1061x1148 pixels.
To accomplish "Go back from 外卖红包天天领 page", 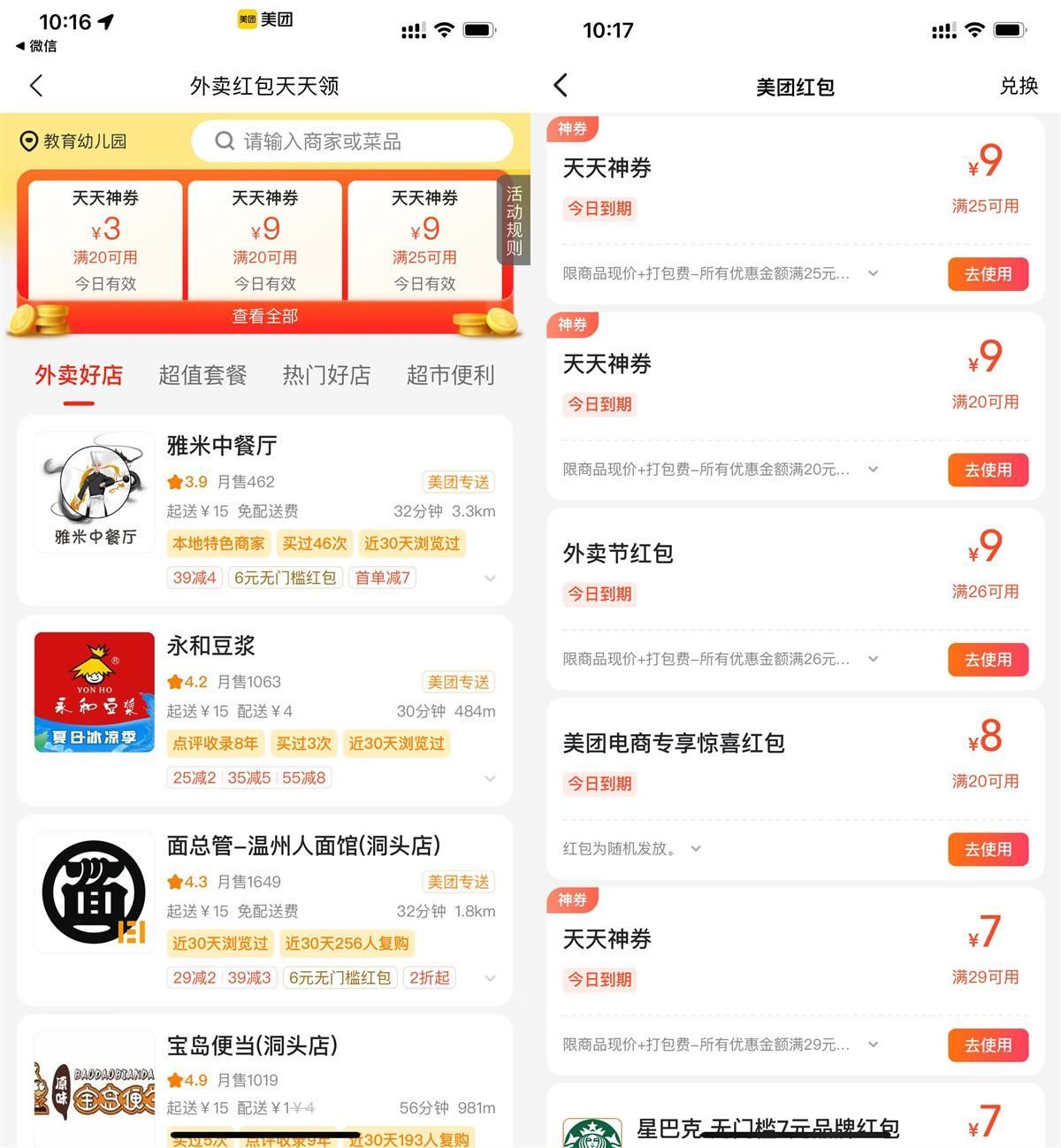I will point(36,86).
